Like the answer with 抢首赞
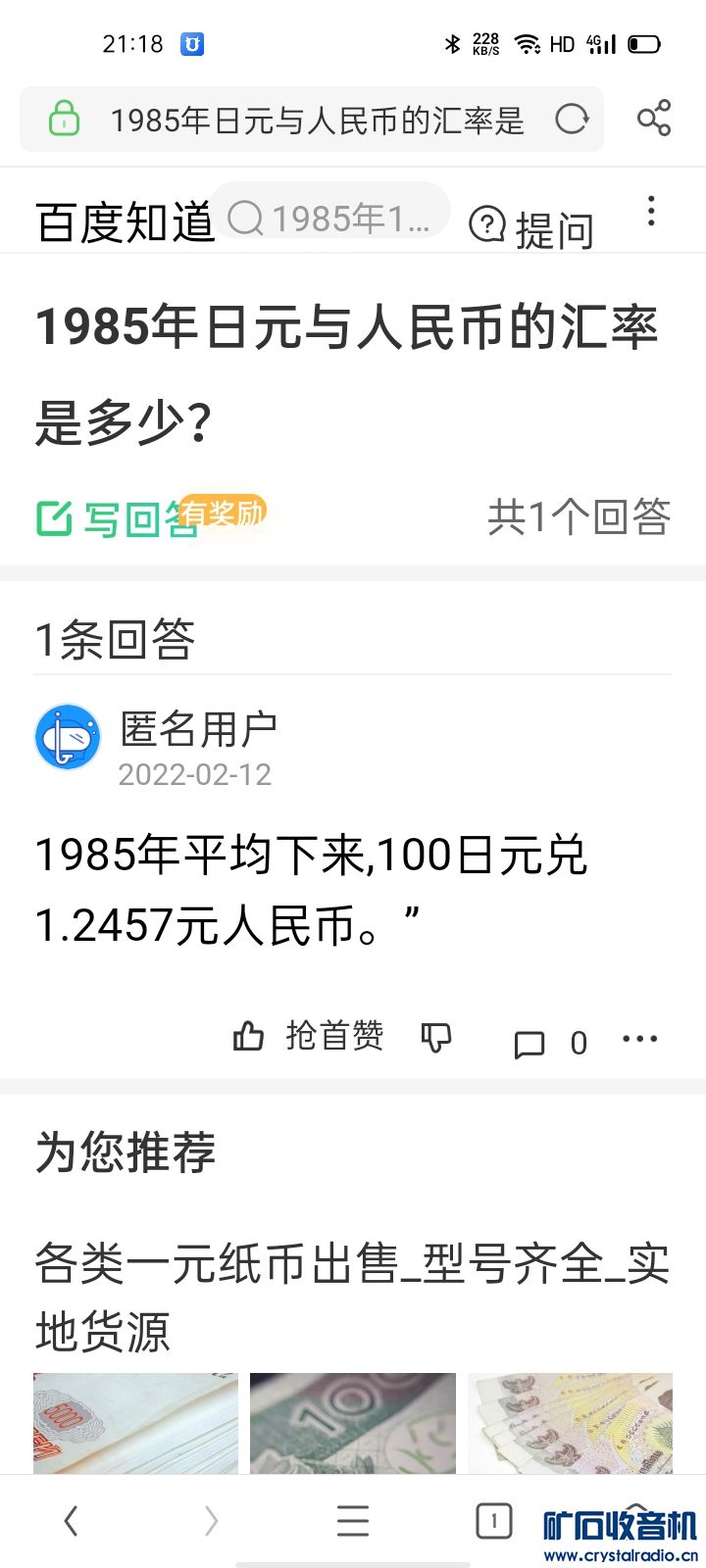This screenshot has width=706, height=1568. coord(309,1036)
